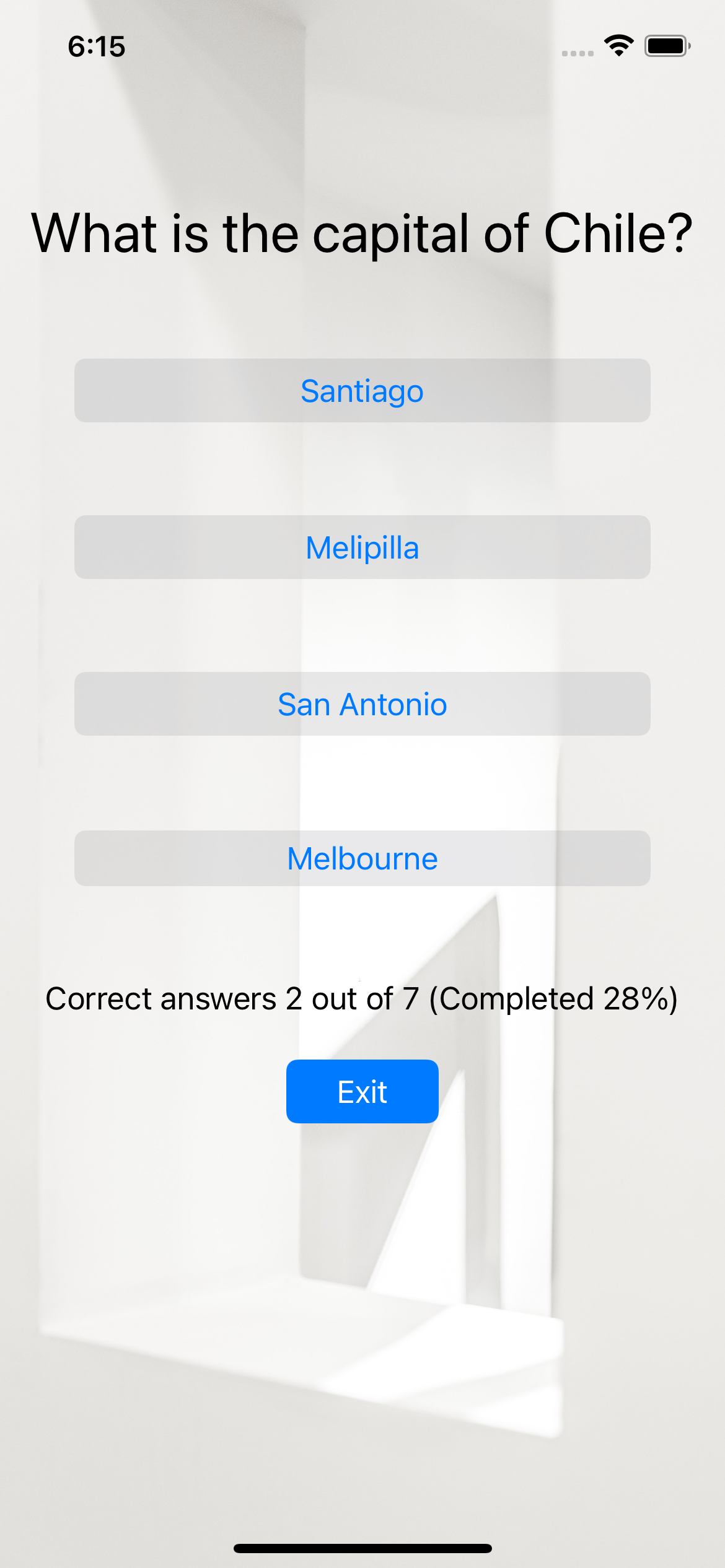Tap the third answer option listed
The image size is (725, 1568).
tap(362, 704)
